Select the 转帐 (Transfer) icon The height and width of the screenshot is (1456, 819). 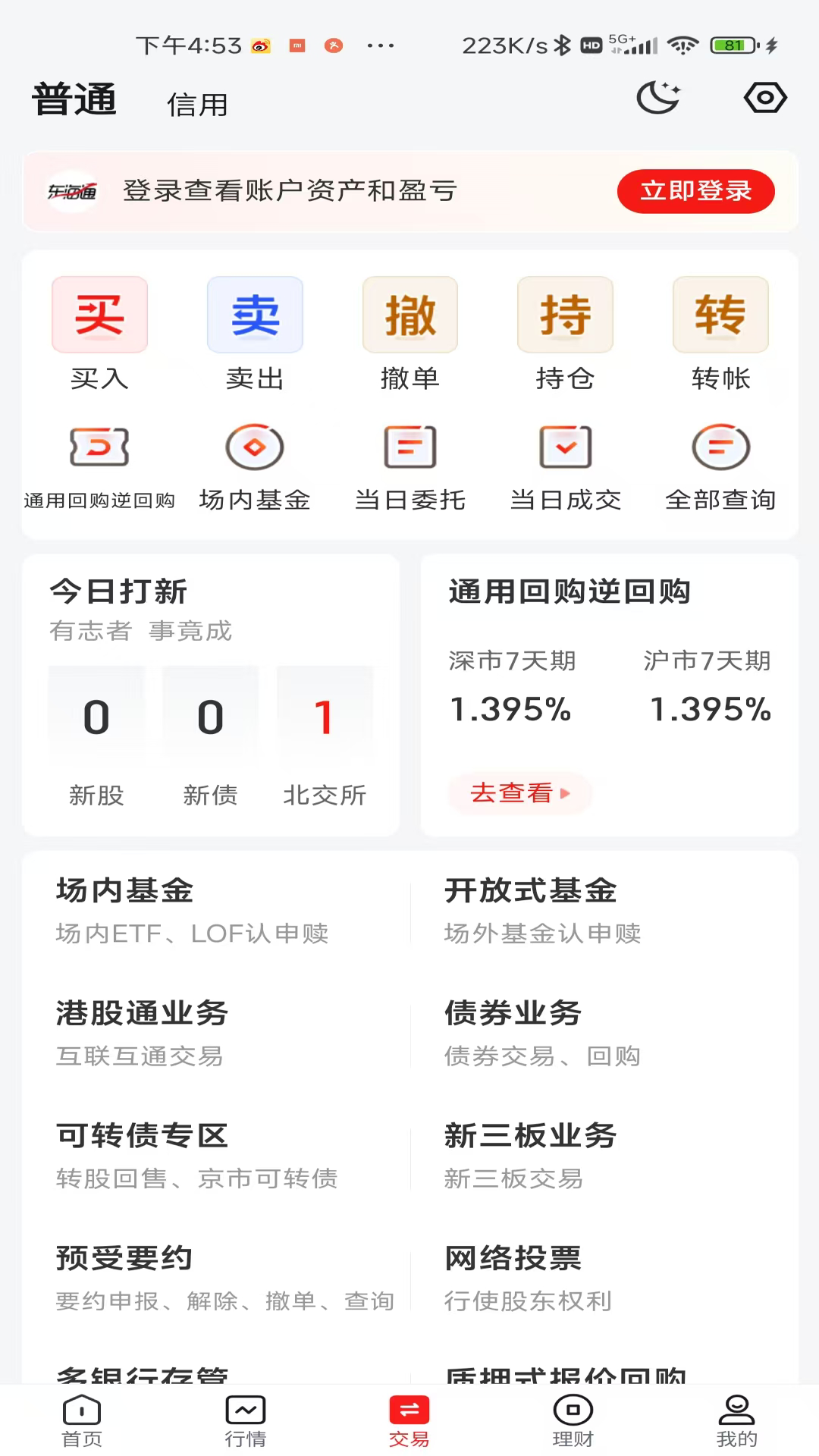[720, 315]
